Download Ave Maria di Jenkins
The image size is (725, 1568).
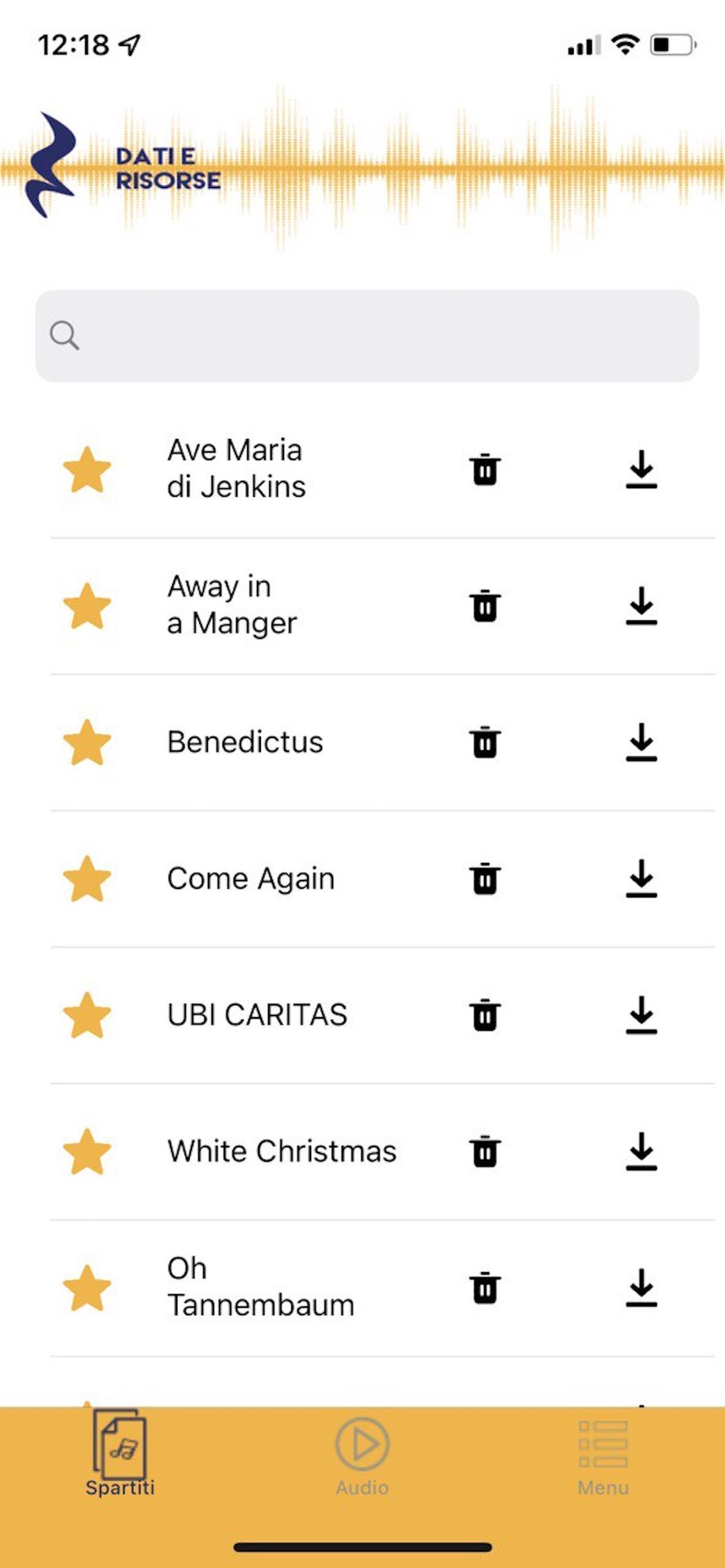tap(641, 468)
